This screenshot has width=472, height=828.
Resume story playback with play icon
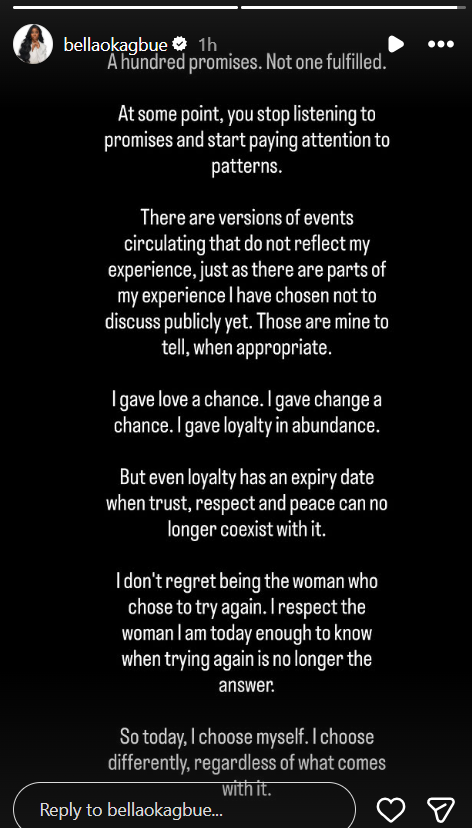(x=396, y=44)
